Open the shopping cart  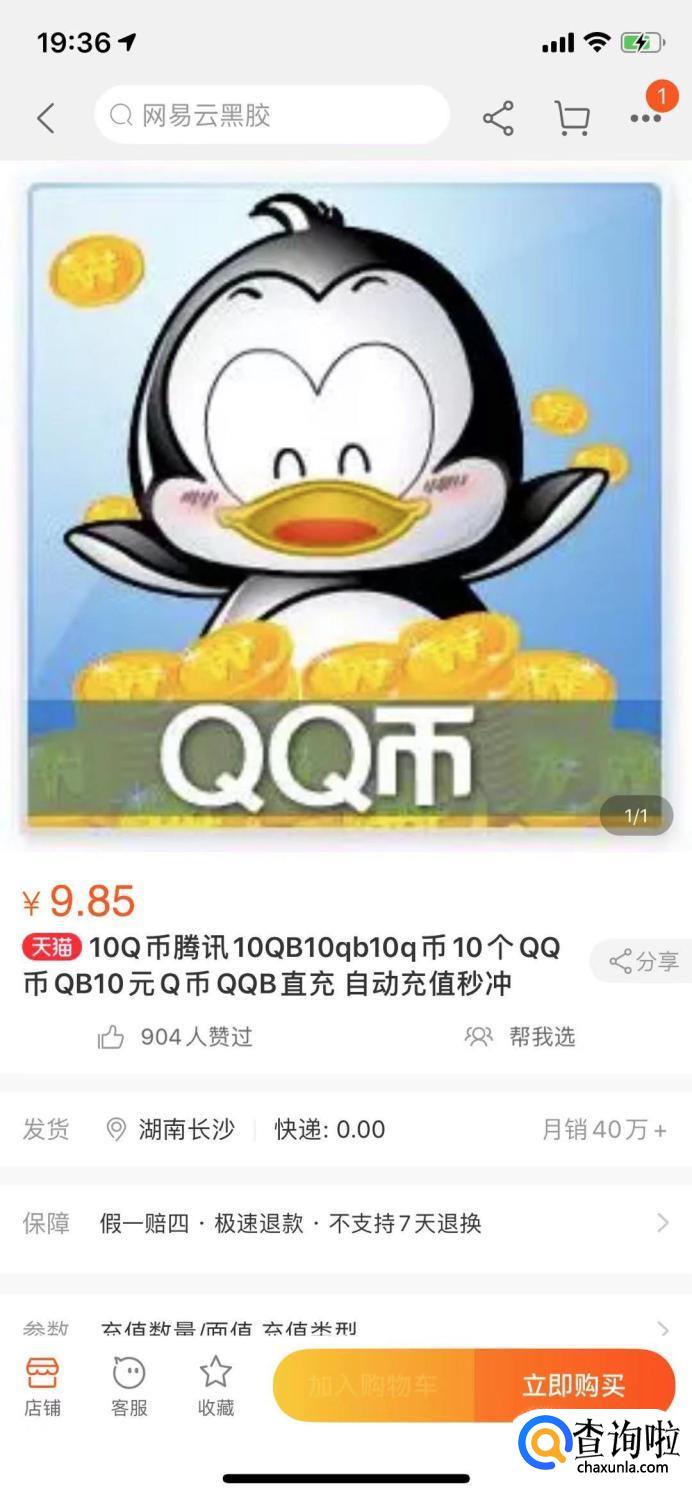pos(572,118)
